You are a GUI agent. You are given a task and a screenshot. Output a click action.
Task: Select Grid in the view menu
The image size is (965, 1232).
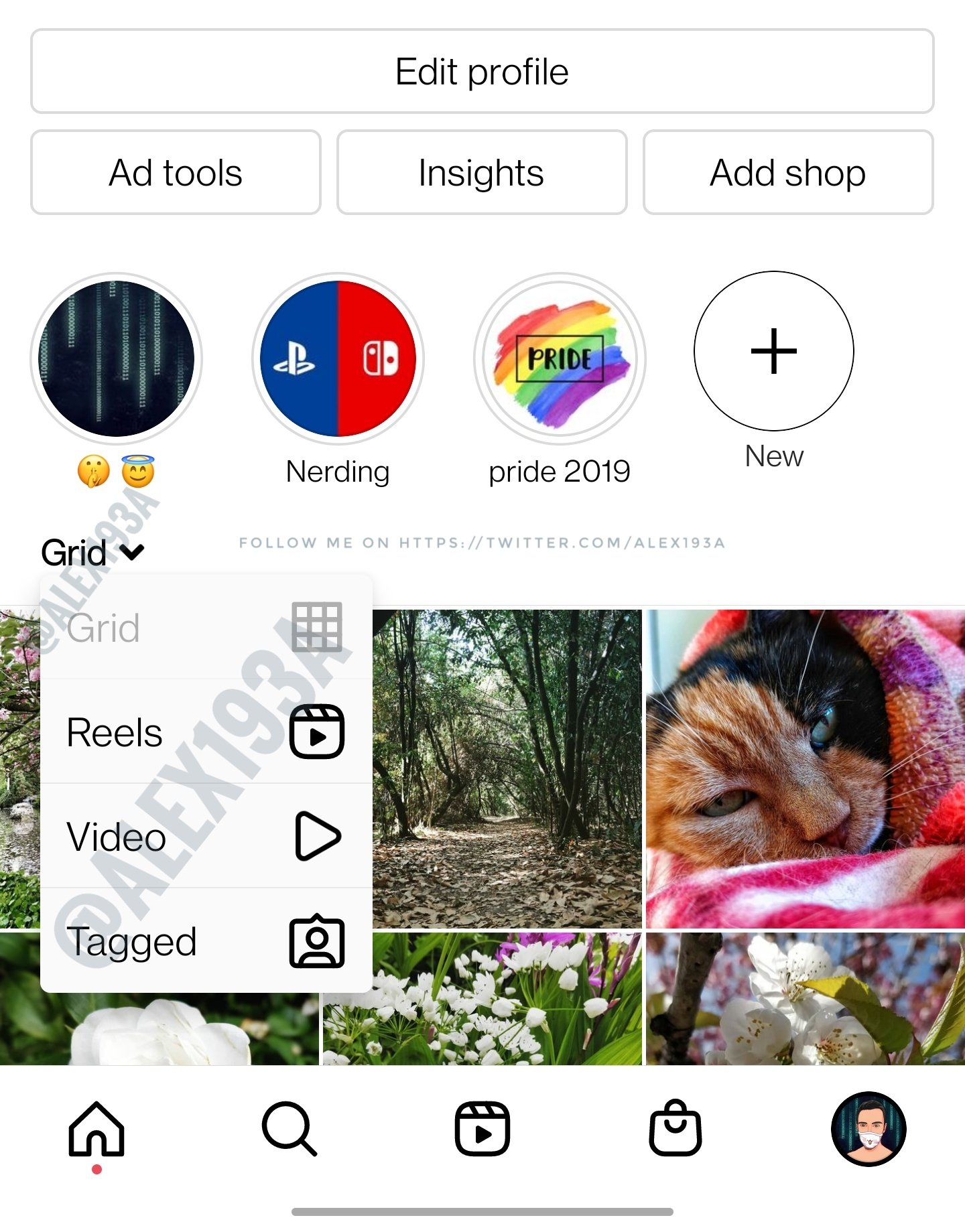click(206, 628)
